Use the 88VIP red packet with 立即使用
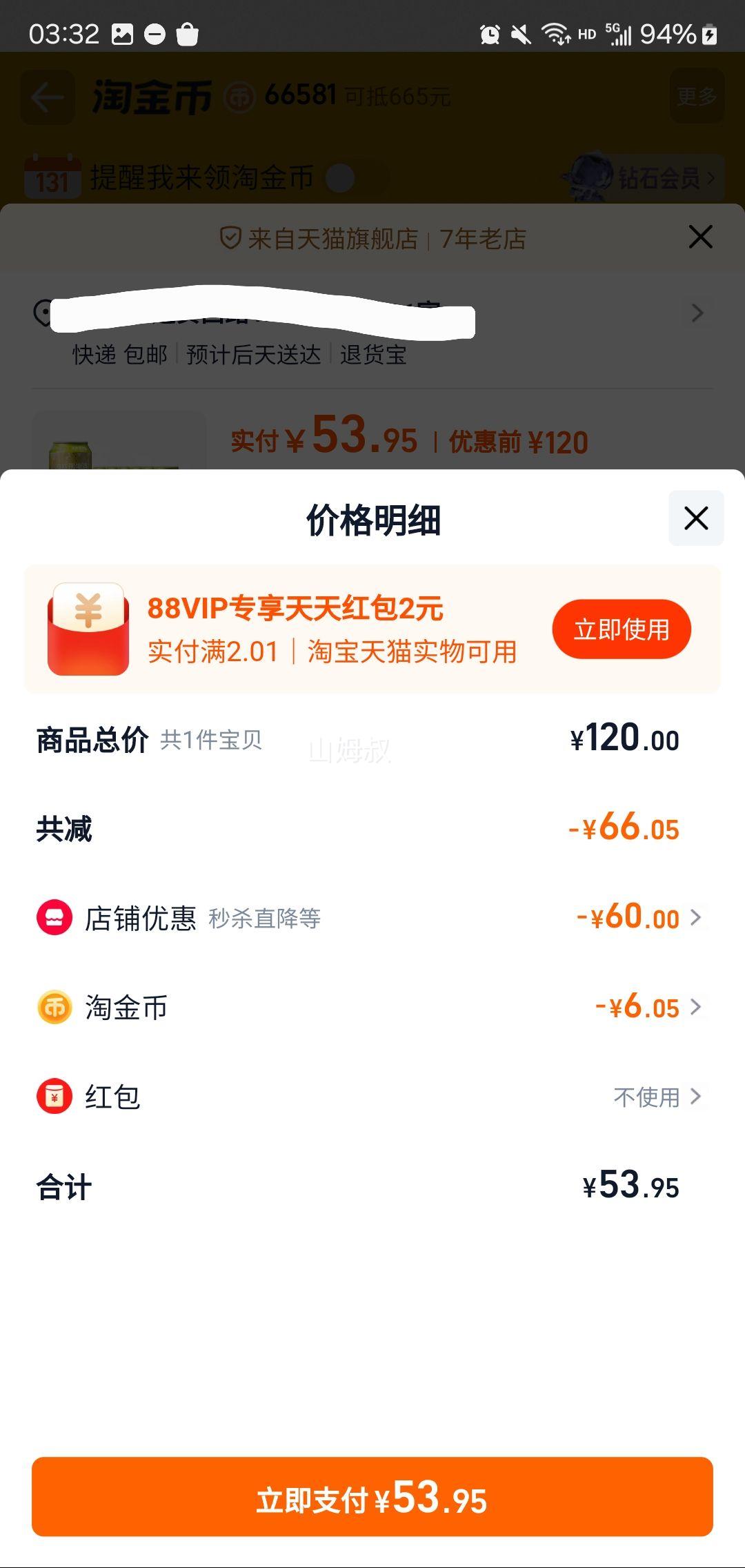 [622, 629]
